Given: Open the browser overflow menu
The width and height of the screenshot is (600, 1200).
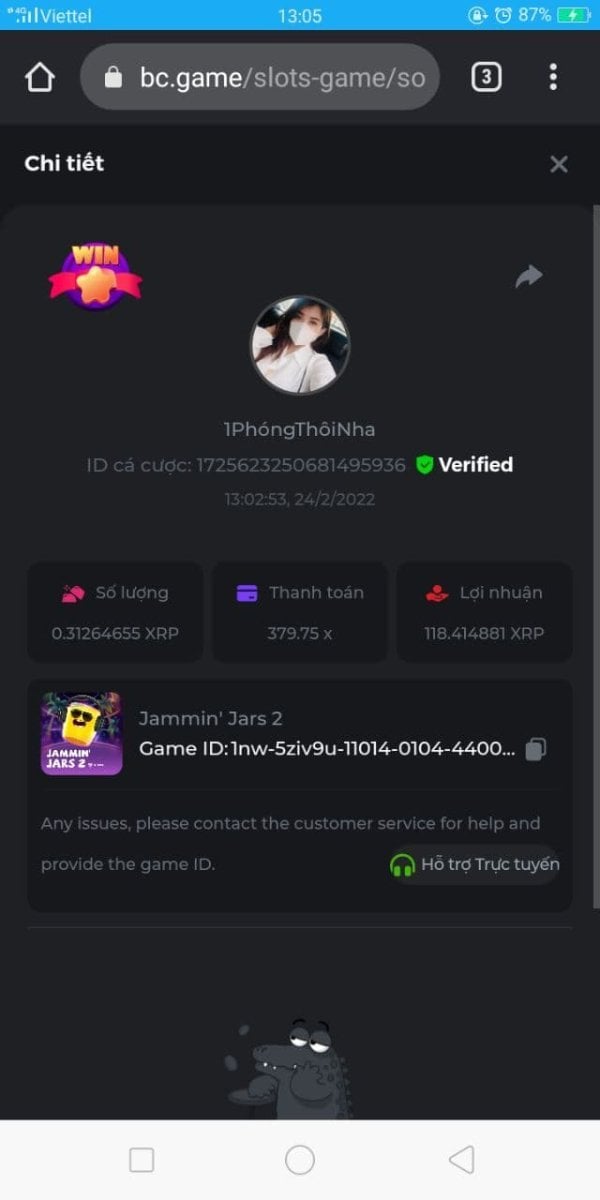Looking at the screenshot, I should coord(553,77).
